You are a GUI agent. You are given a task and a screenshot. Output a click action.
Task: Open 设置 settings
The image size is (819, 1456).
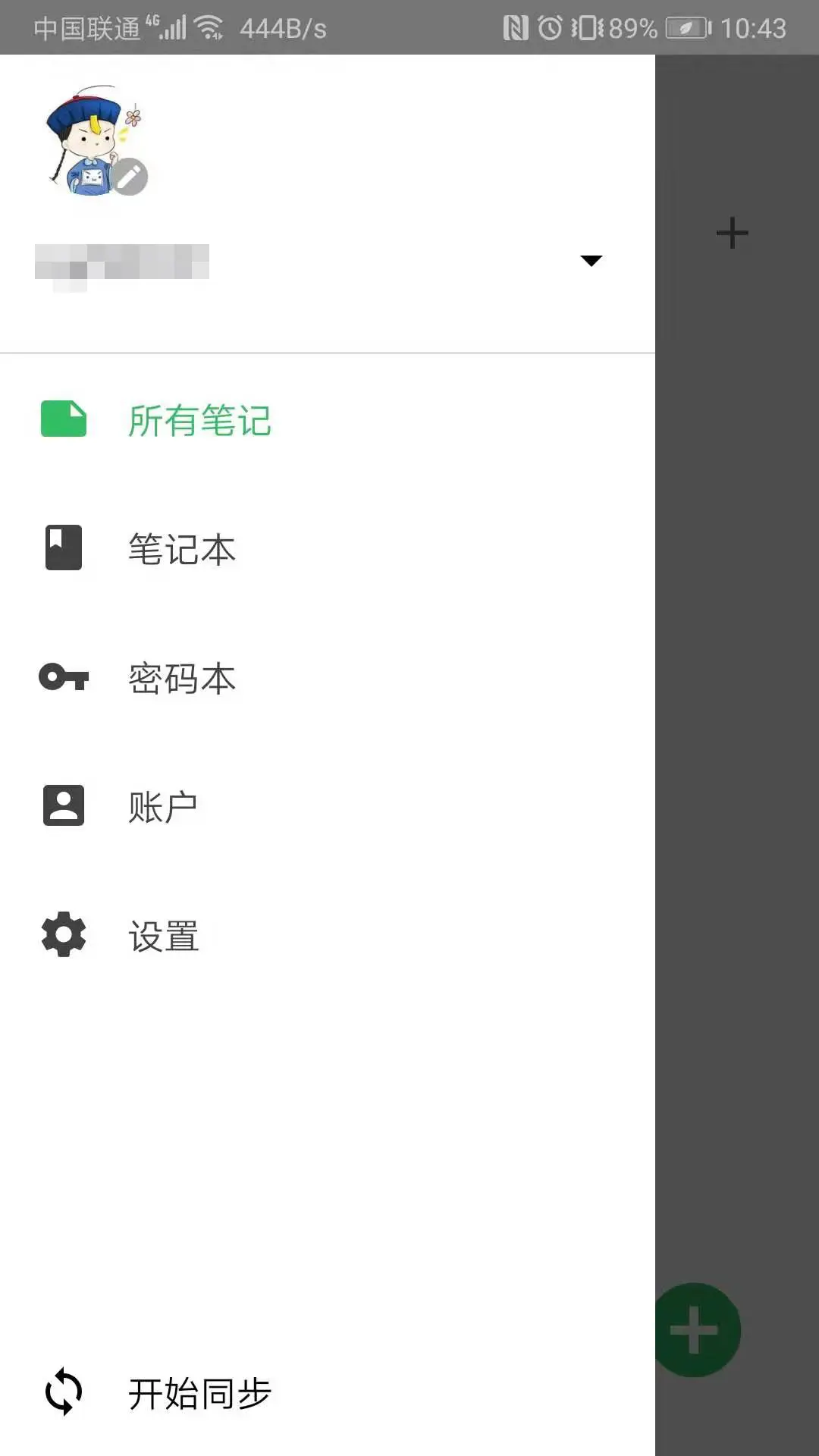point(164,936)
